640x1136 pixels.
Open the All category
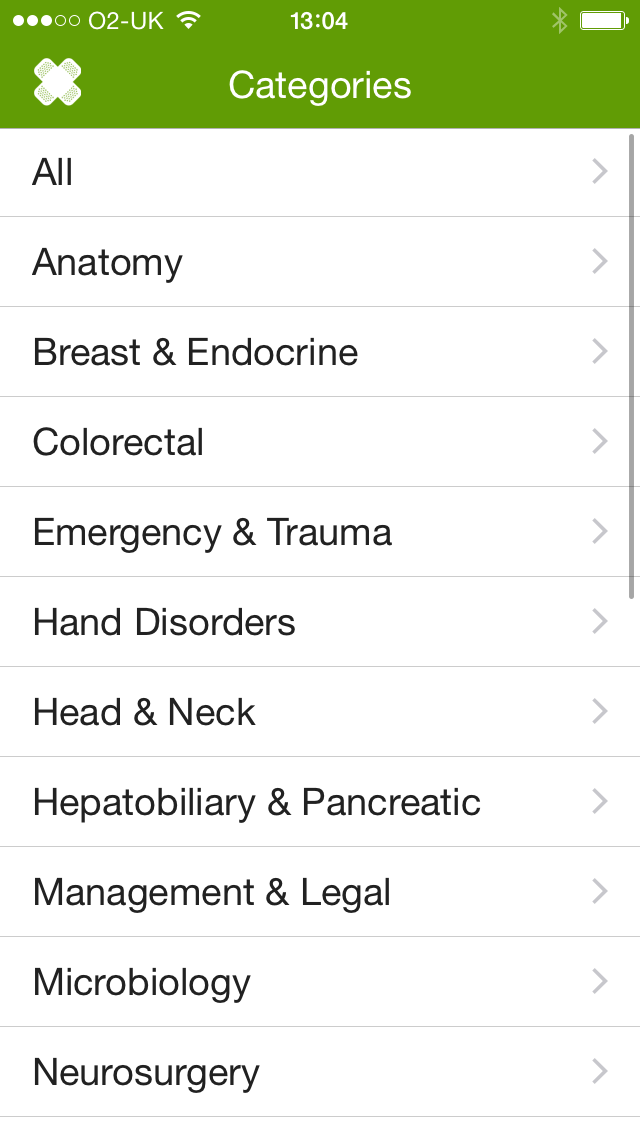(320, 172)
